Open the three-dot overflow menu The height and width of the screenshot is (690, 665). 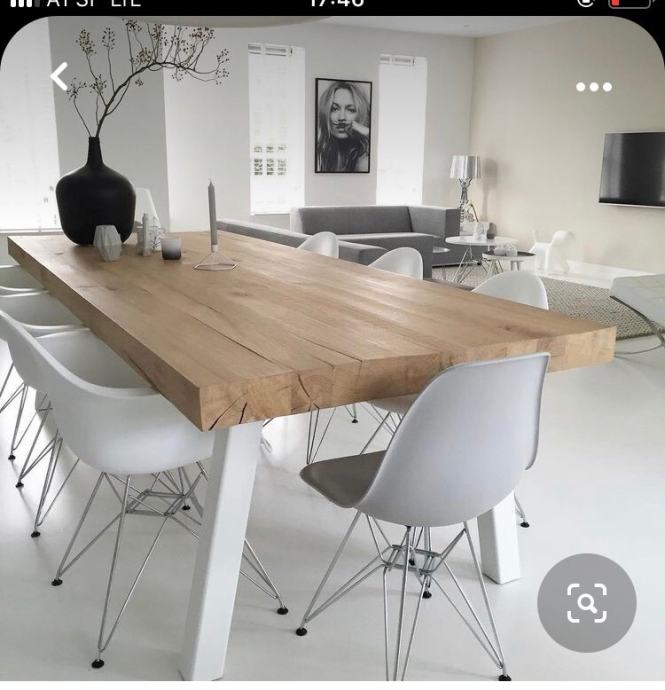(x=594, y=87)
